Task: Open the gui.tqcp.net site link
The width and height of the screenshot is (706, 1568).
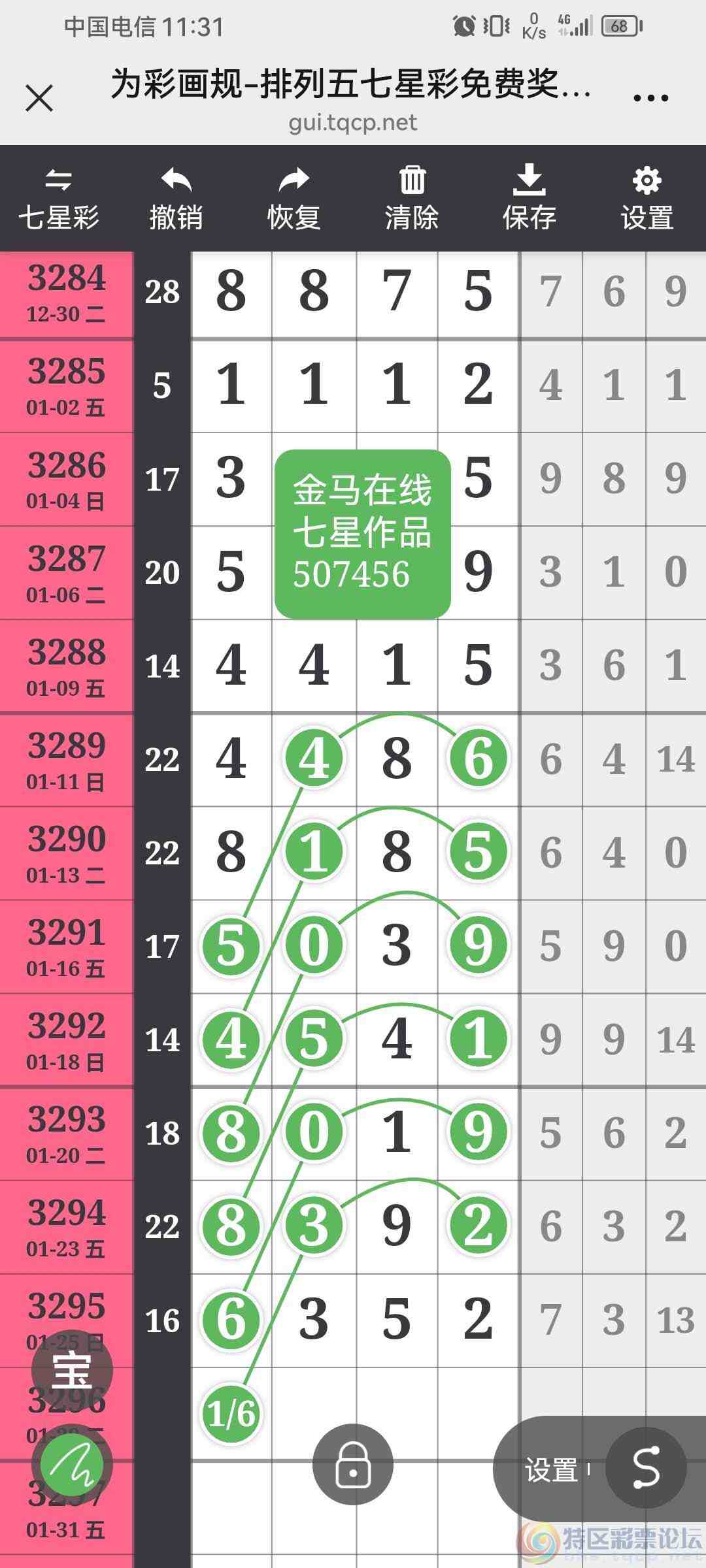Action: coord(353,122)
